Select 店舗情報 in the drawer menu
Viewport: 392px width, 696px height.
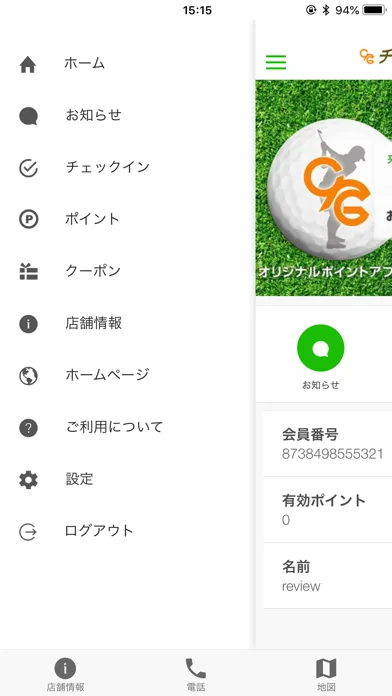pyautogui.click(x=127, y=324)
